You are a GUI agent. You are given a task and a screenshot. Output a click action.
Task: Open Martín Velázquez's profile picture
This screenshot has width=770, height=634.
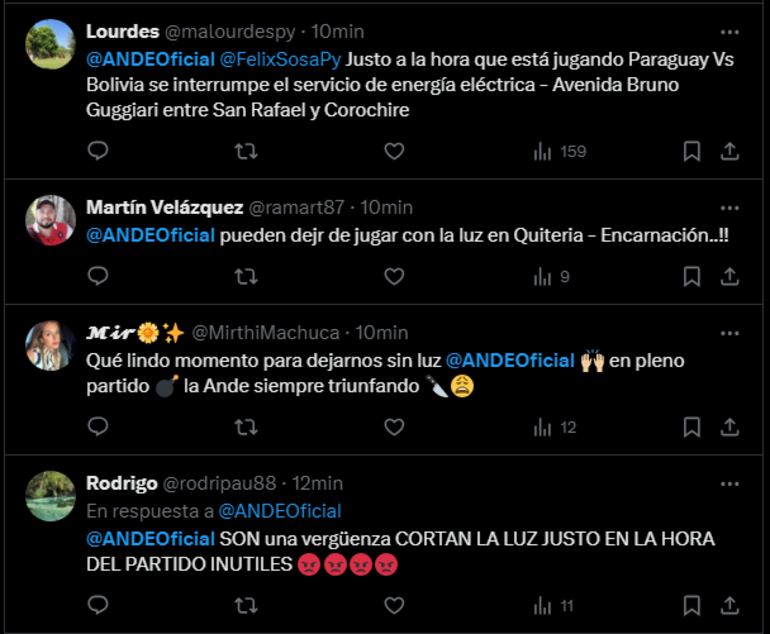point(51,220)
